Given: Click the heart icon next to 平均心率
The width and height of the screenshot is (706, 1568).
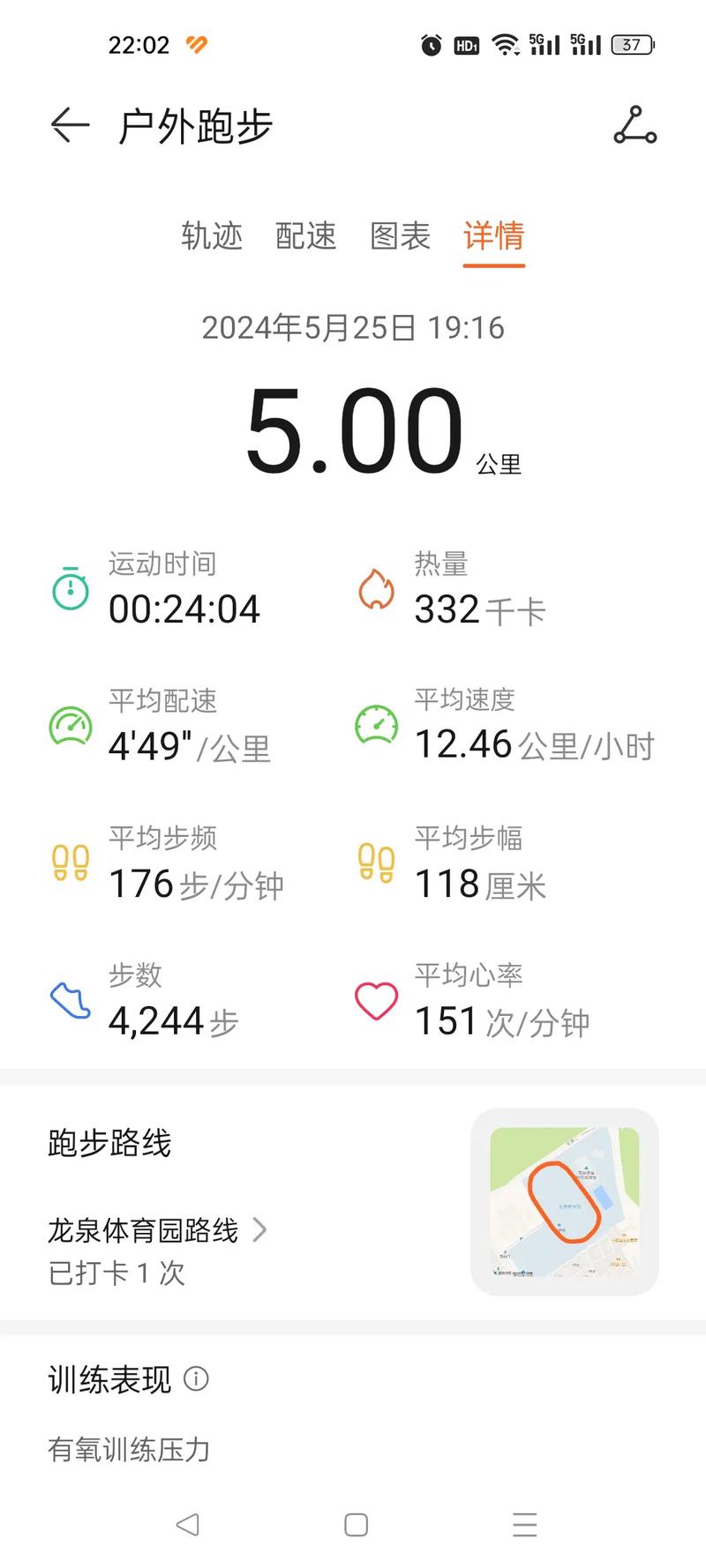Looking at the screenshot, I should (376, 1000).
